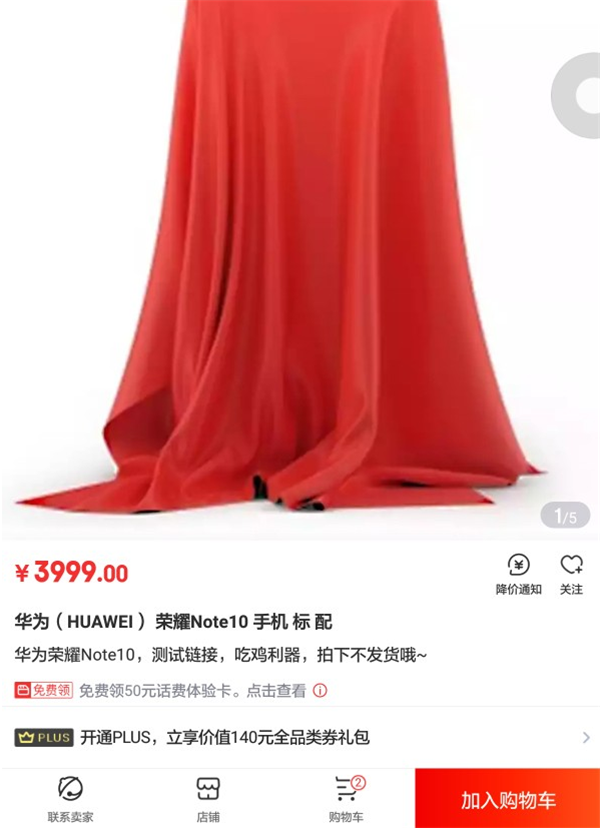Tap the 降价通知 price drop alert icon
The image size is (600, 828).
(518, 572)
